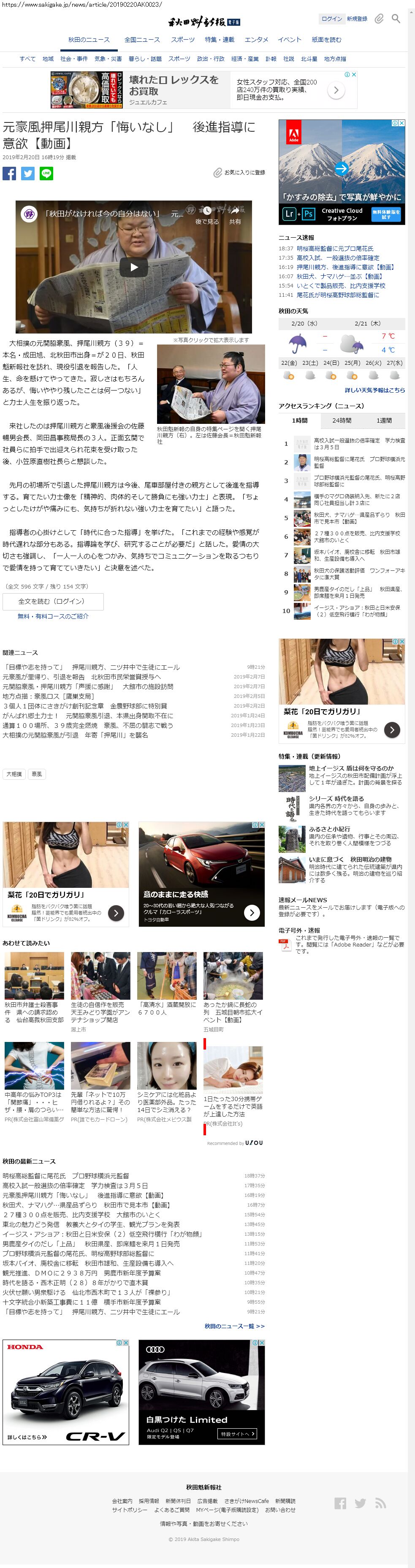Select the 大相撲 tag chip
The image size is (415, 1568).
14,774
